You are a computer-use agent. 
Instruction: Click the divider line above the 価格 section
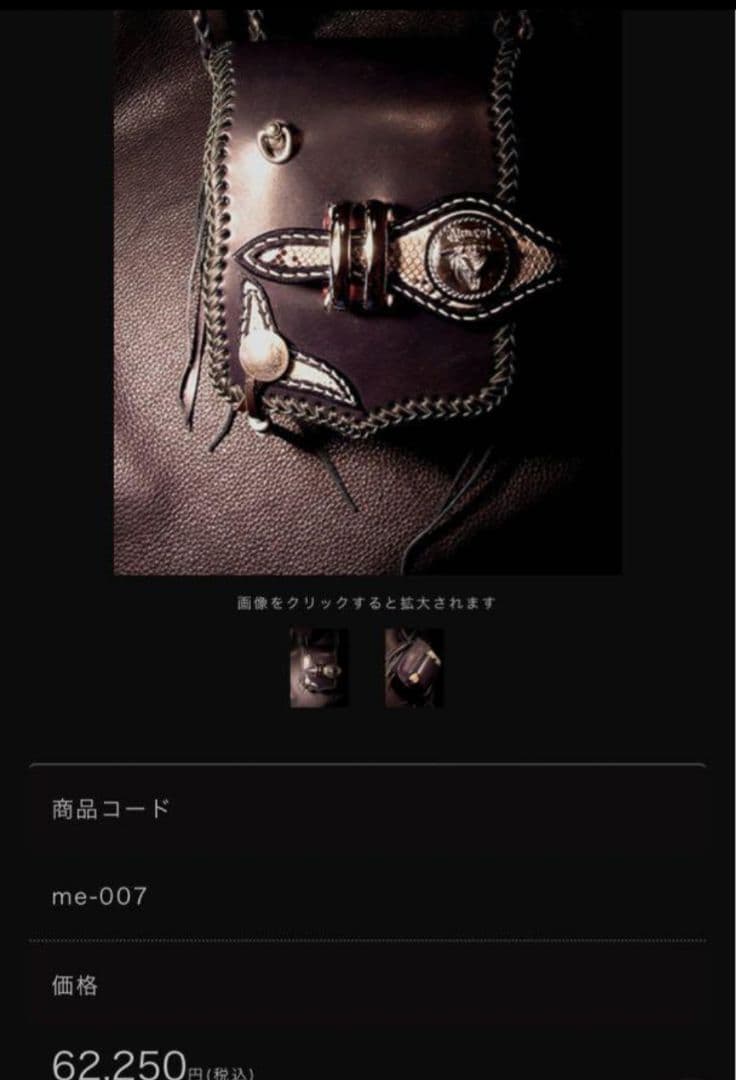point(368,938)
